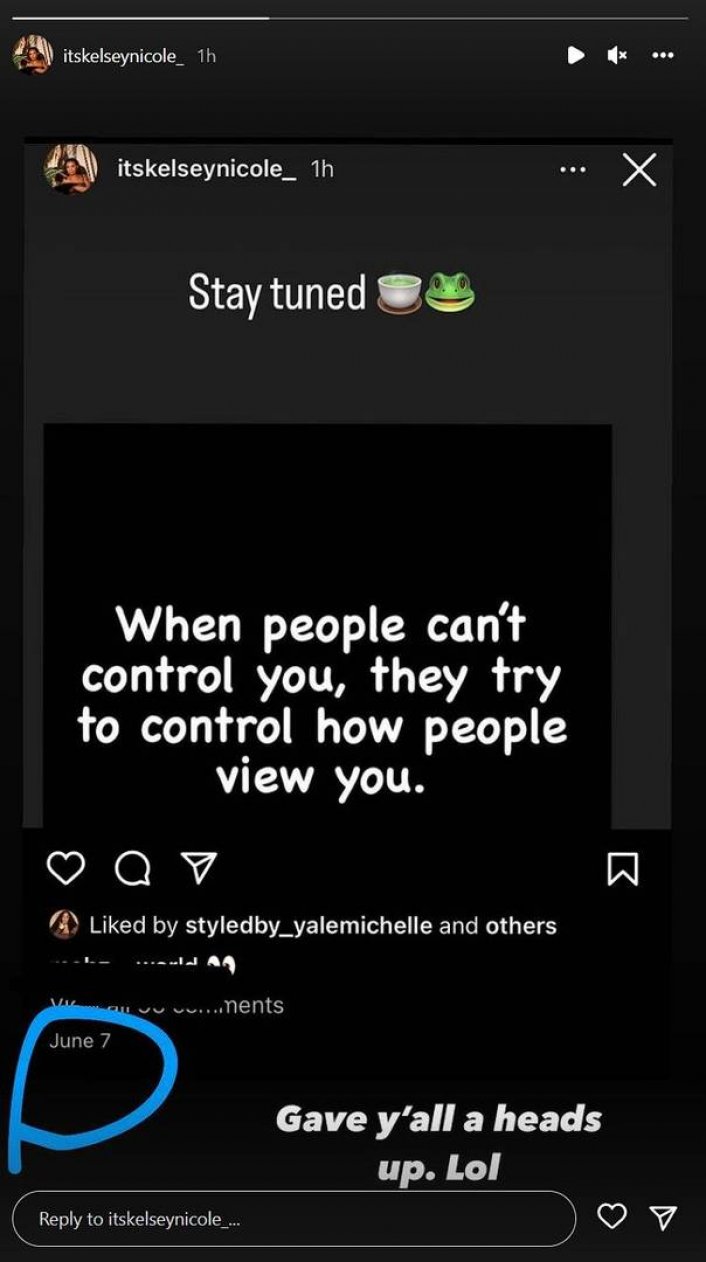The height and width of the screenshot is (1262, 706).
Task: Unmute the story sound
Action: point(617,56)
